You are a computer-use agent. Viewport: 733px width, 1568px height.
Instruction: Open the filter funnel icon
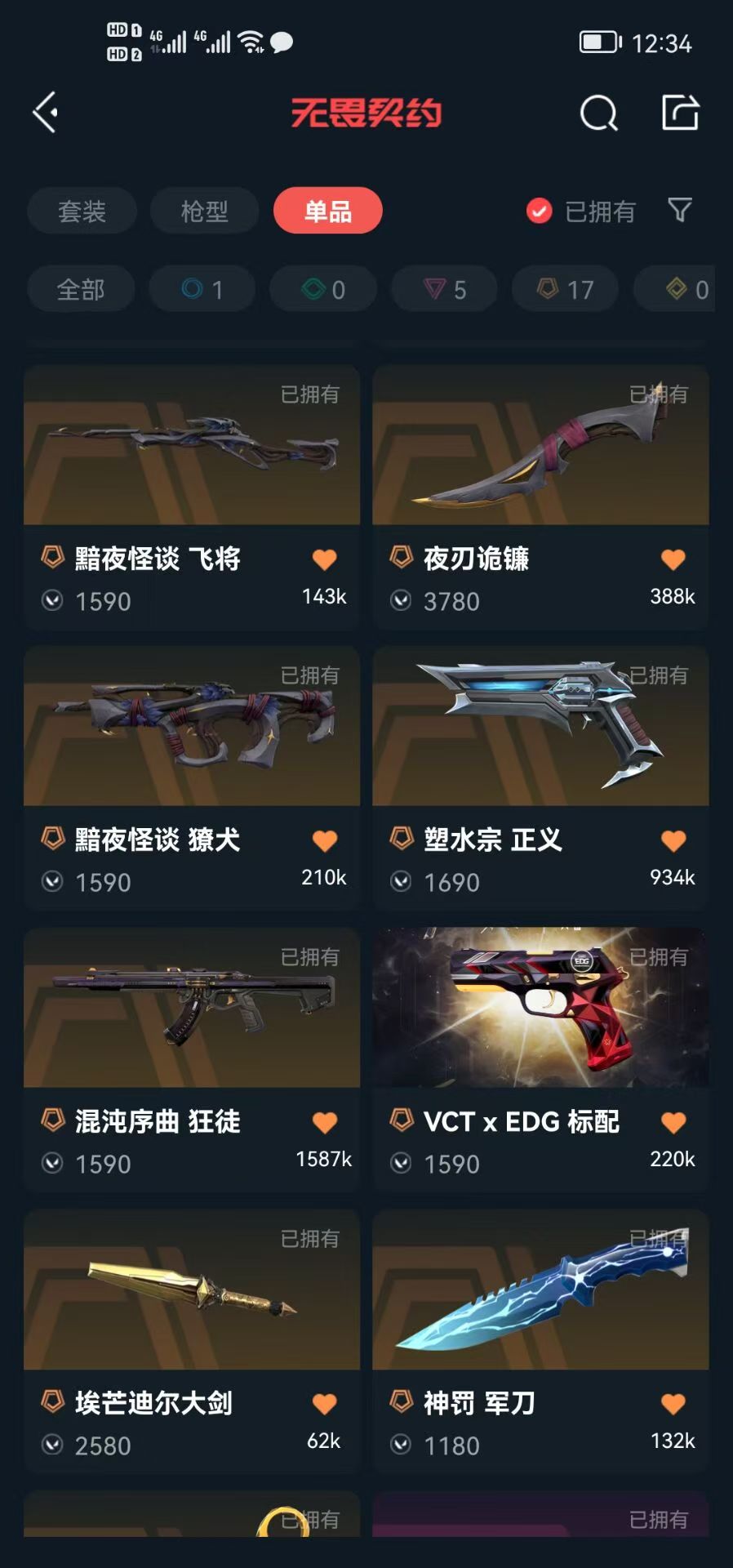[679, 211]
